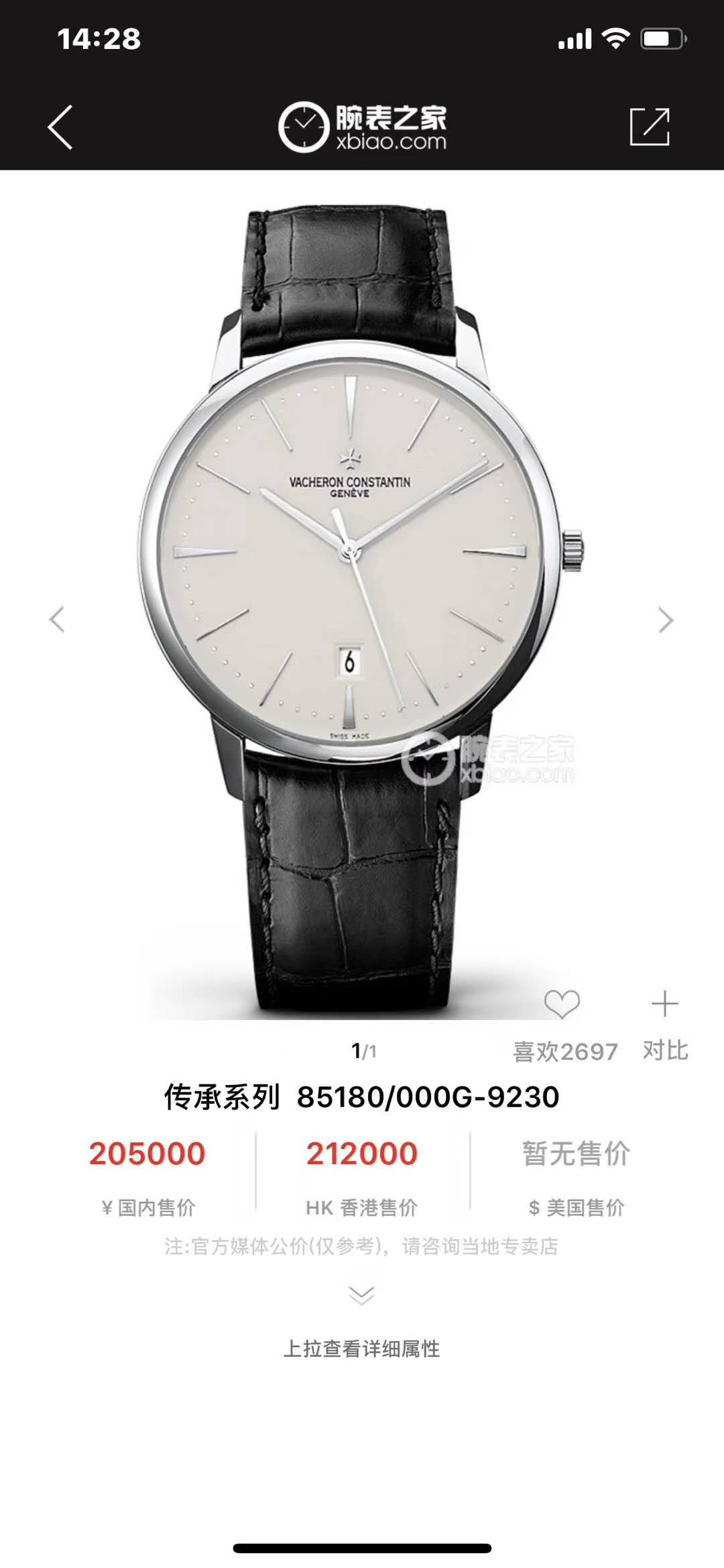Like this watch with the heart icon
724x1568 pixels.
tap(562, 1004)
